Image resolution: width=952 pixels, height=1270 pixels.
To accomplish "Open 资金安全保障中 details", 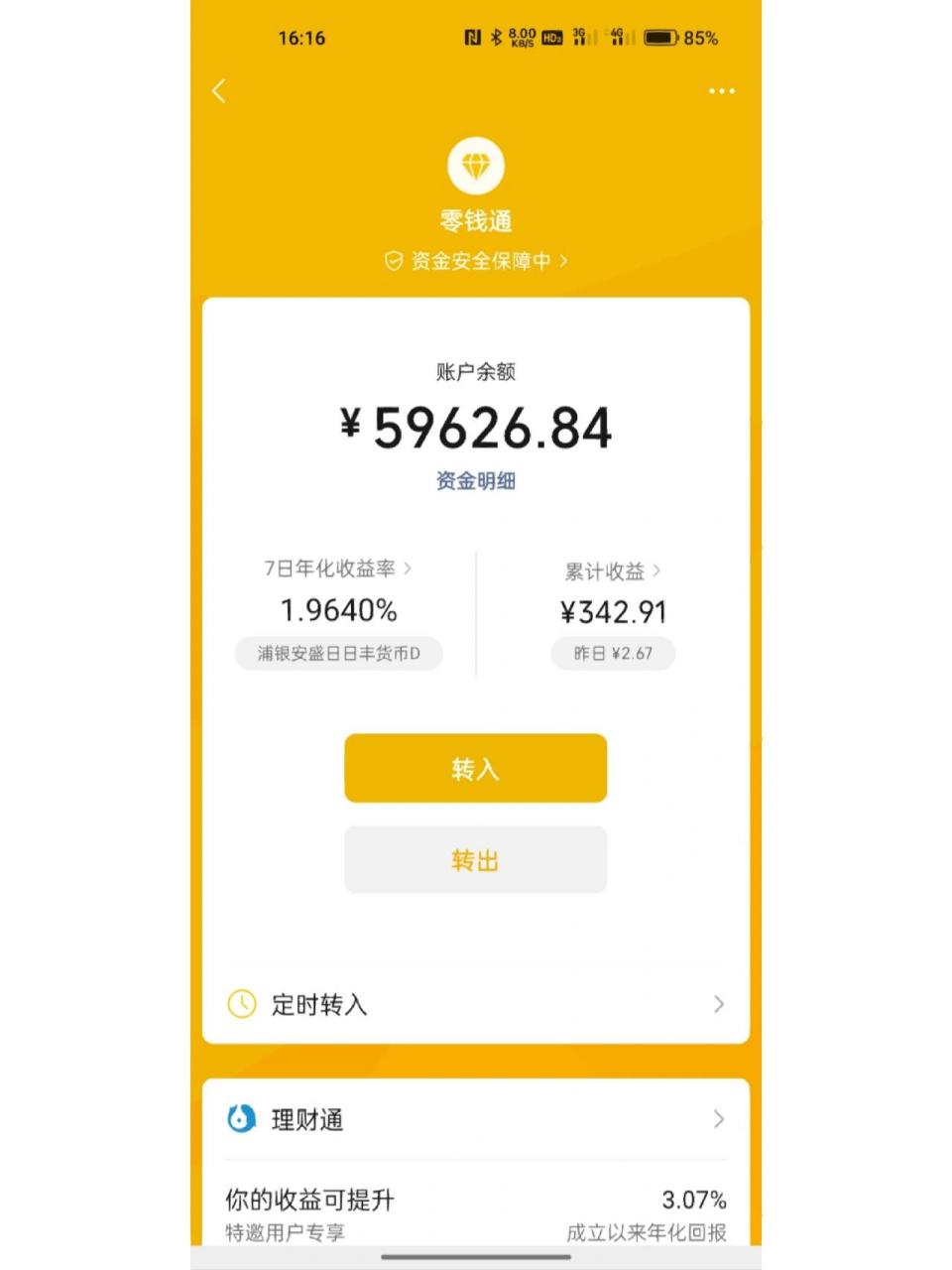I will (x=476, y=261).
